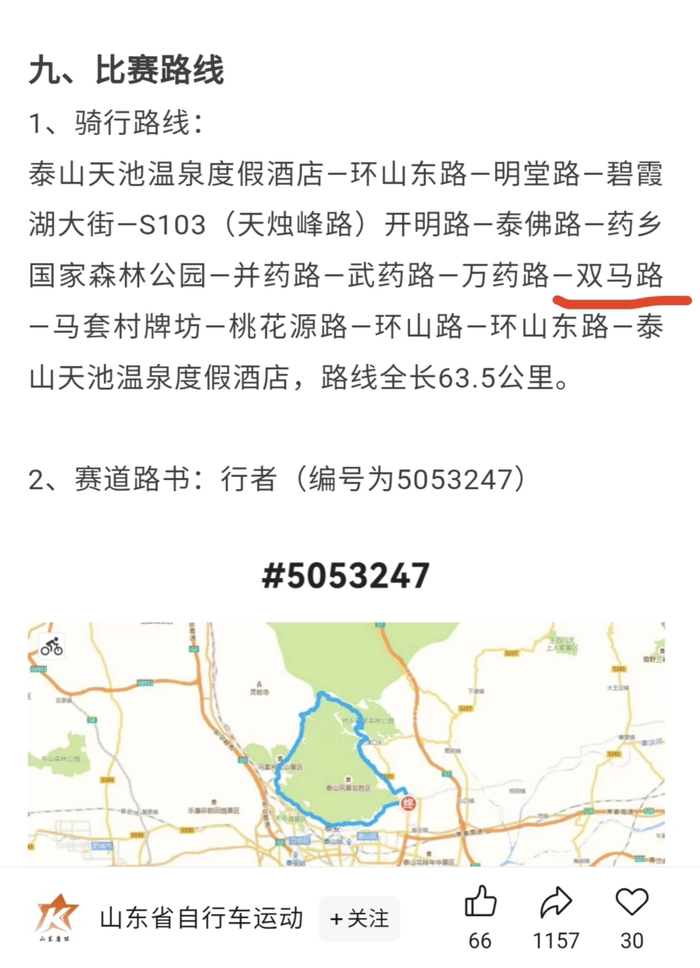Screen dimensions: 700x968
Task: Share this article
Action: (x=556, y=903)
